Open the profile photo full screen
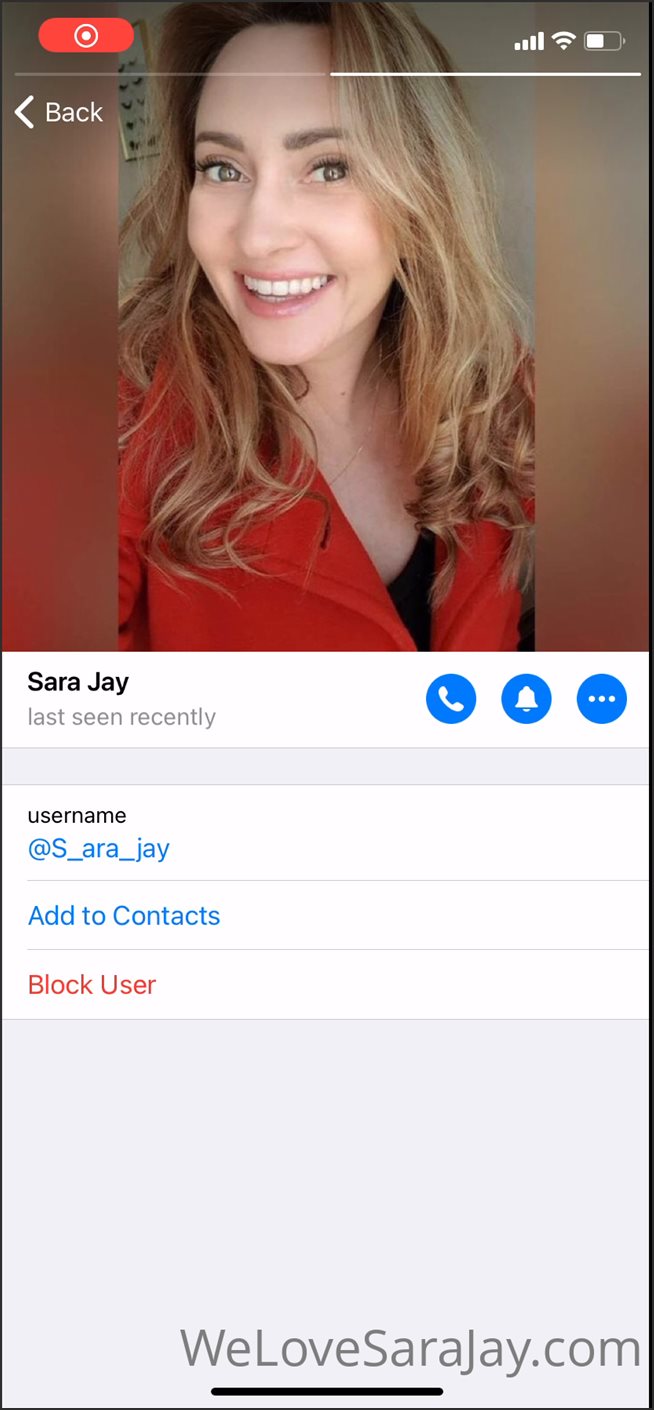Screen dimensions: 654x1410 (x=326, y=380)
